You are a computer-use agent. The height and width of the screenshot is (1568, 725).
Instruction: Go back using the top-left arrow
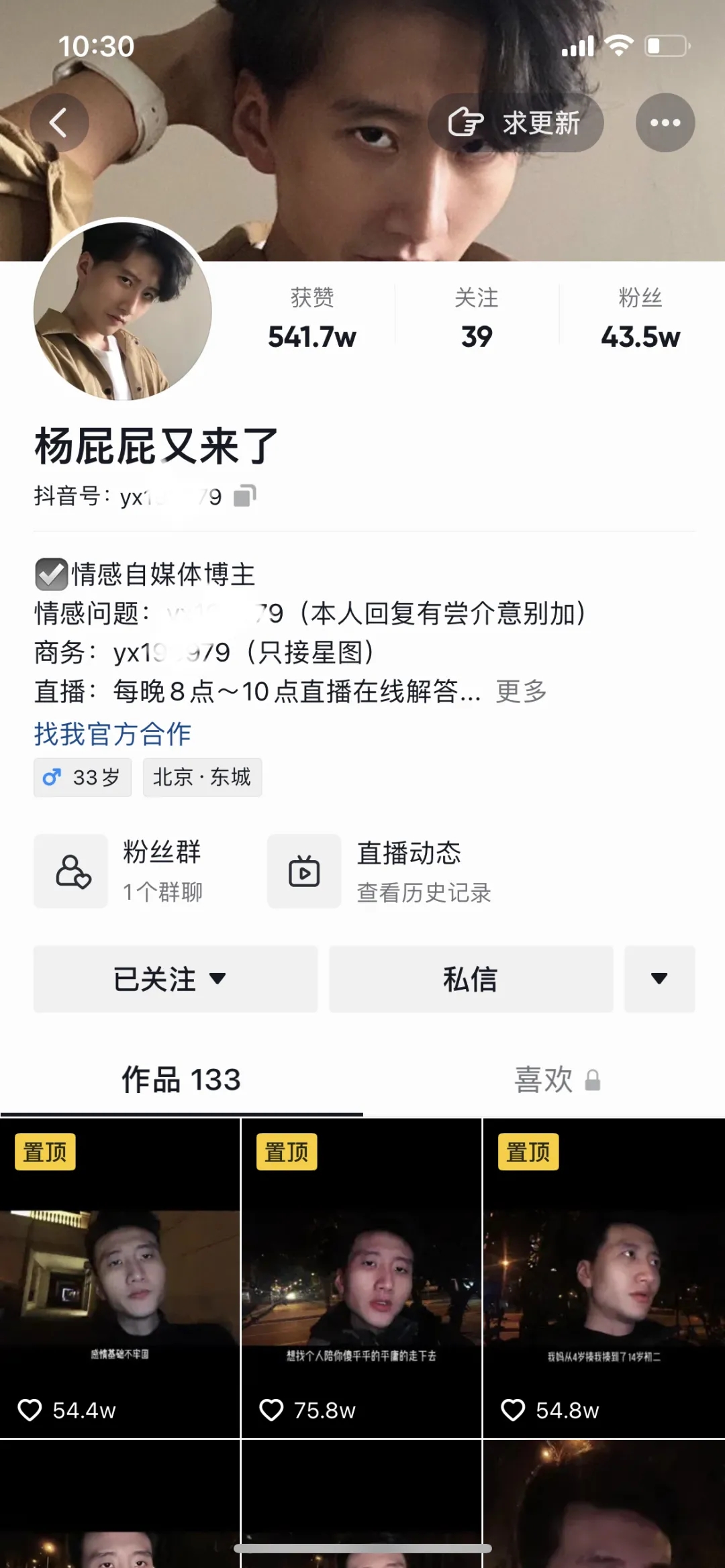pyautogui.click(x=59, y=123)
